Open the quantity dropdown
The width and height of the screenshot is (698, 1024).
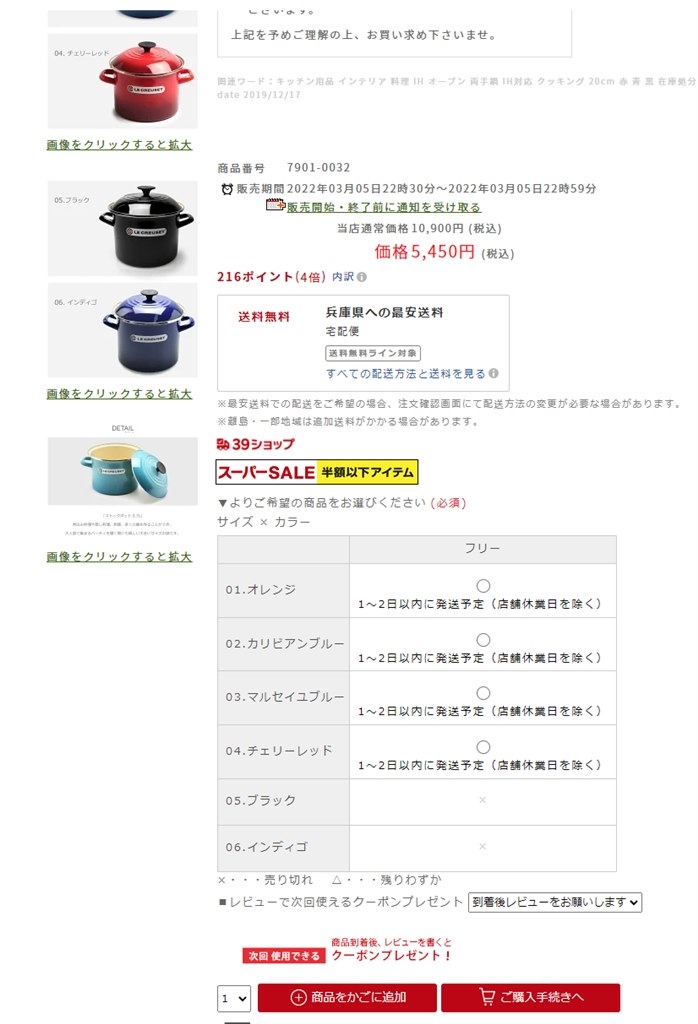(x=234, y=998)
